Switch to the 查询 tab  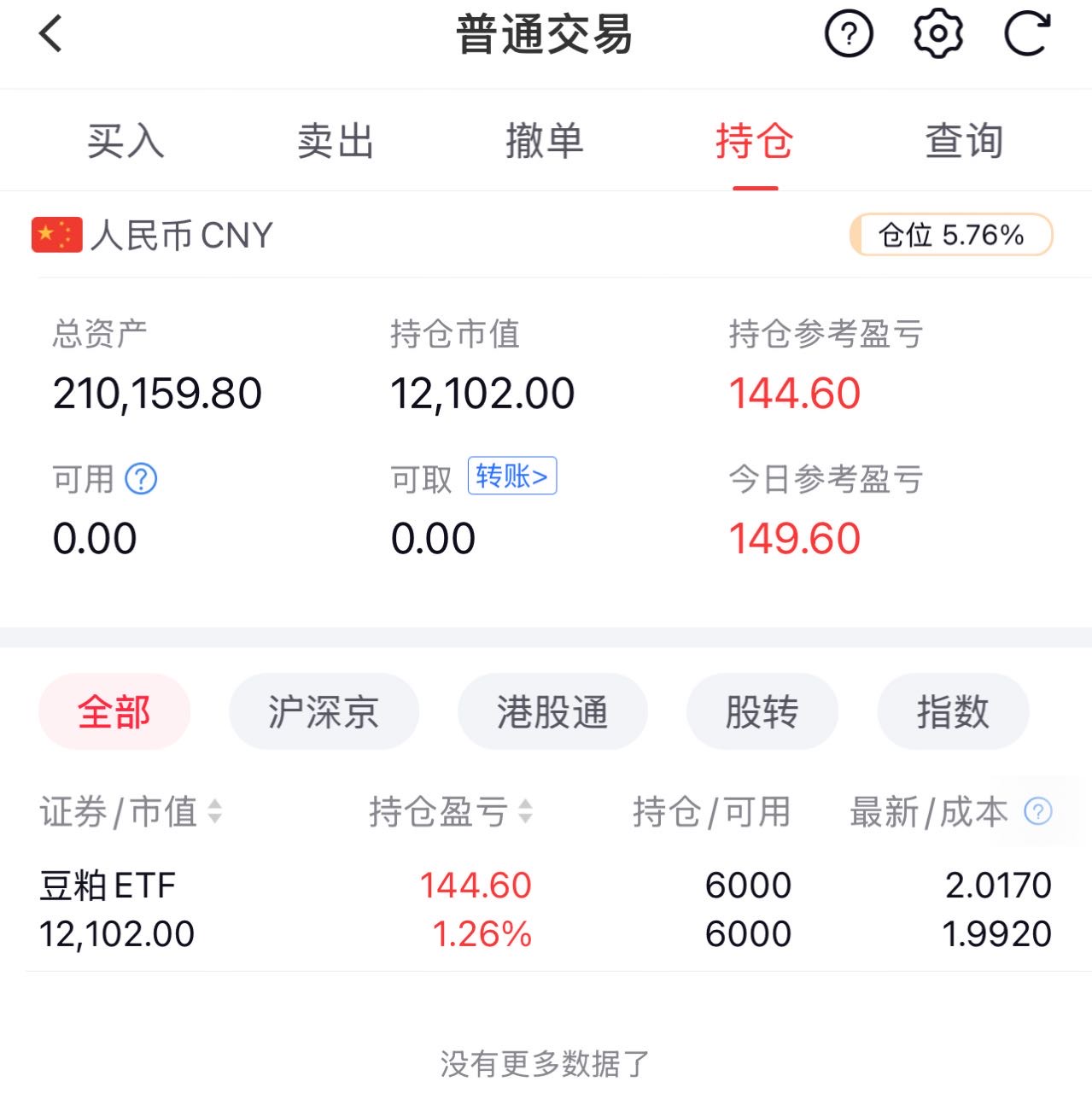[x=964, y=141]
